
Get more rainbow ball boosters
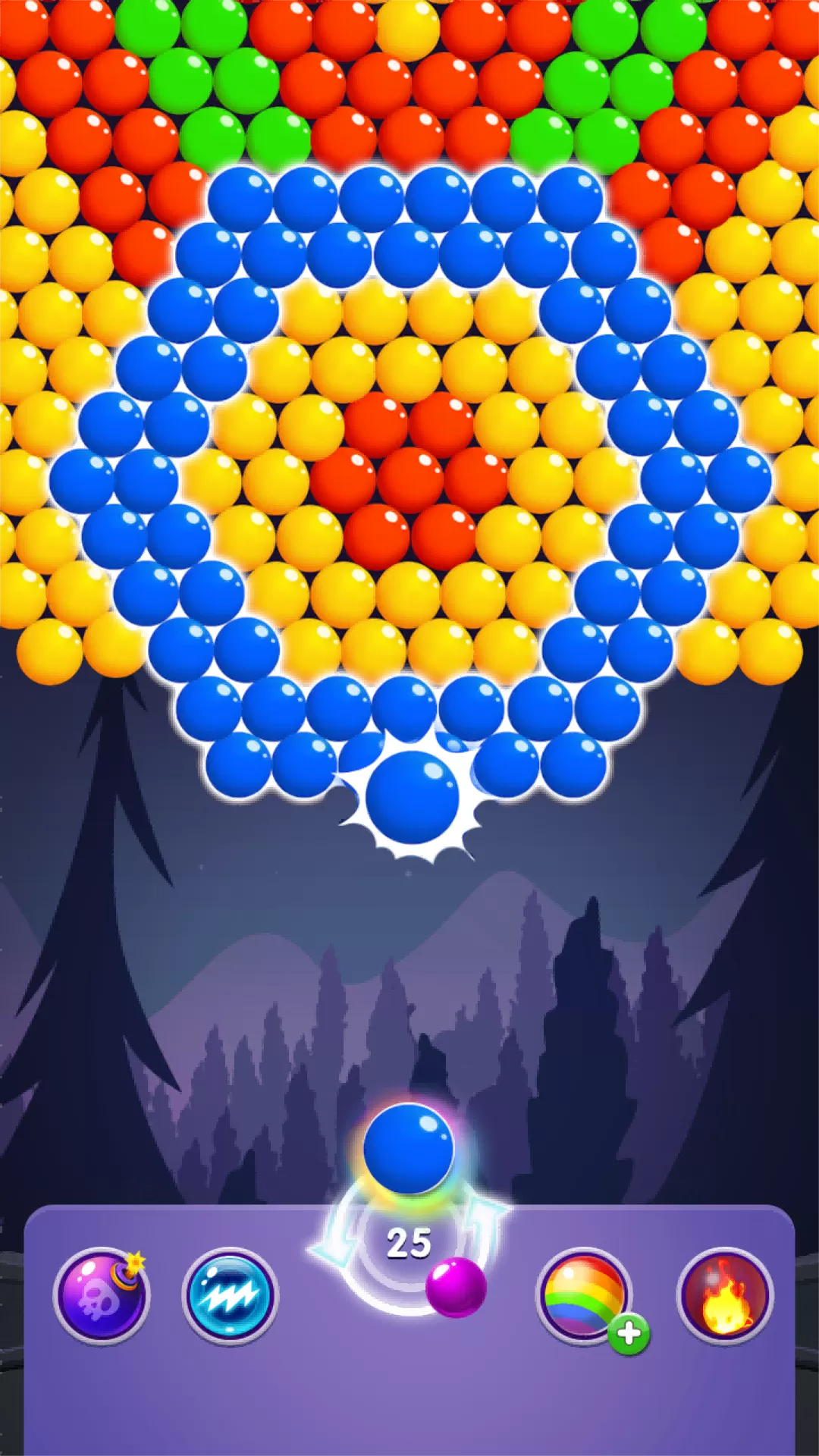(x=628, y=1334)
